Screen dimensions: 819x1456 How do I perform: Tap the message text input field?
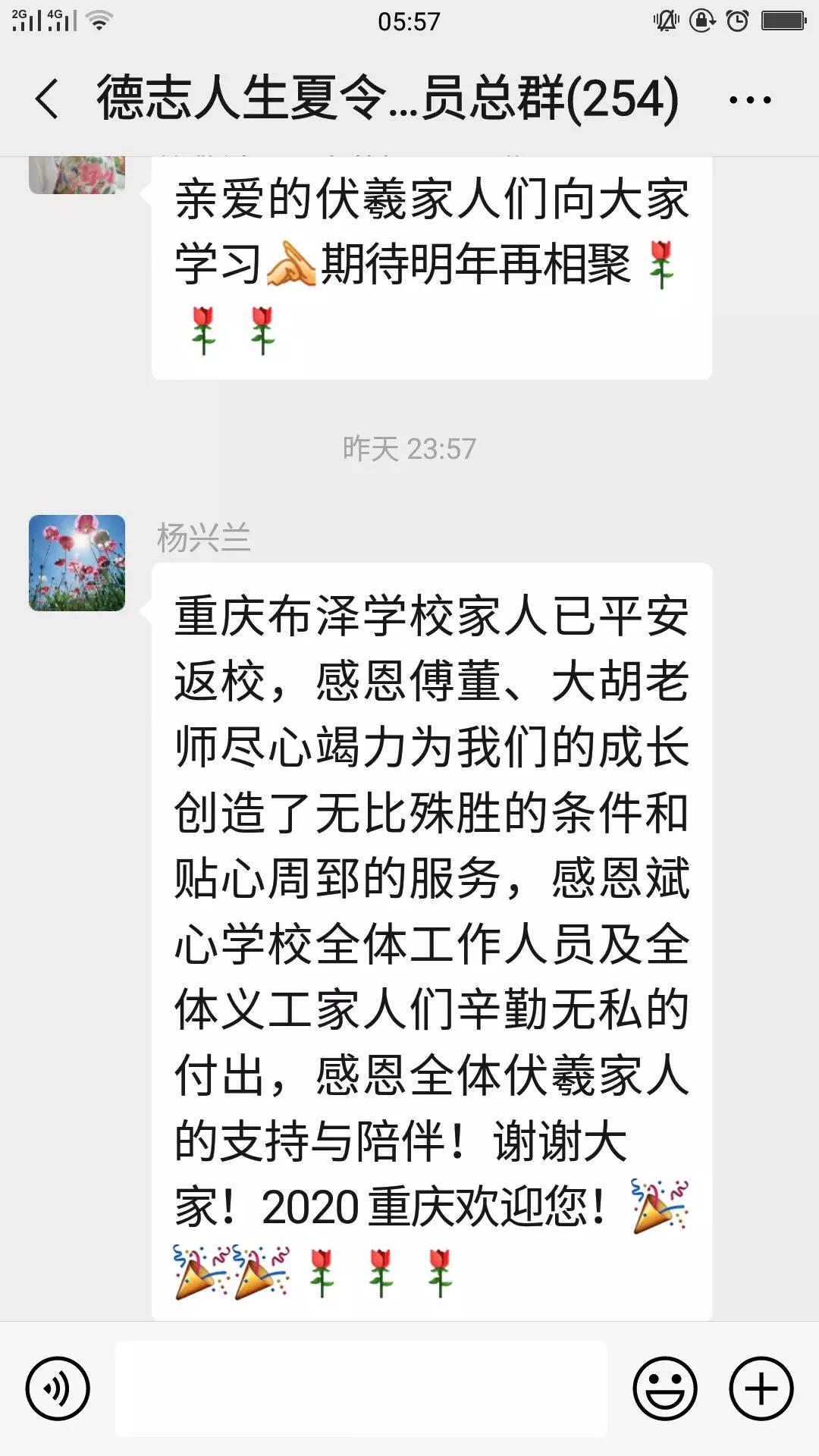(361, 1389)
